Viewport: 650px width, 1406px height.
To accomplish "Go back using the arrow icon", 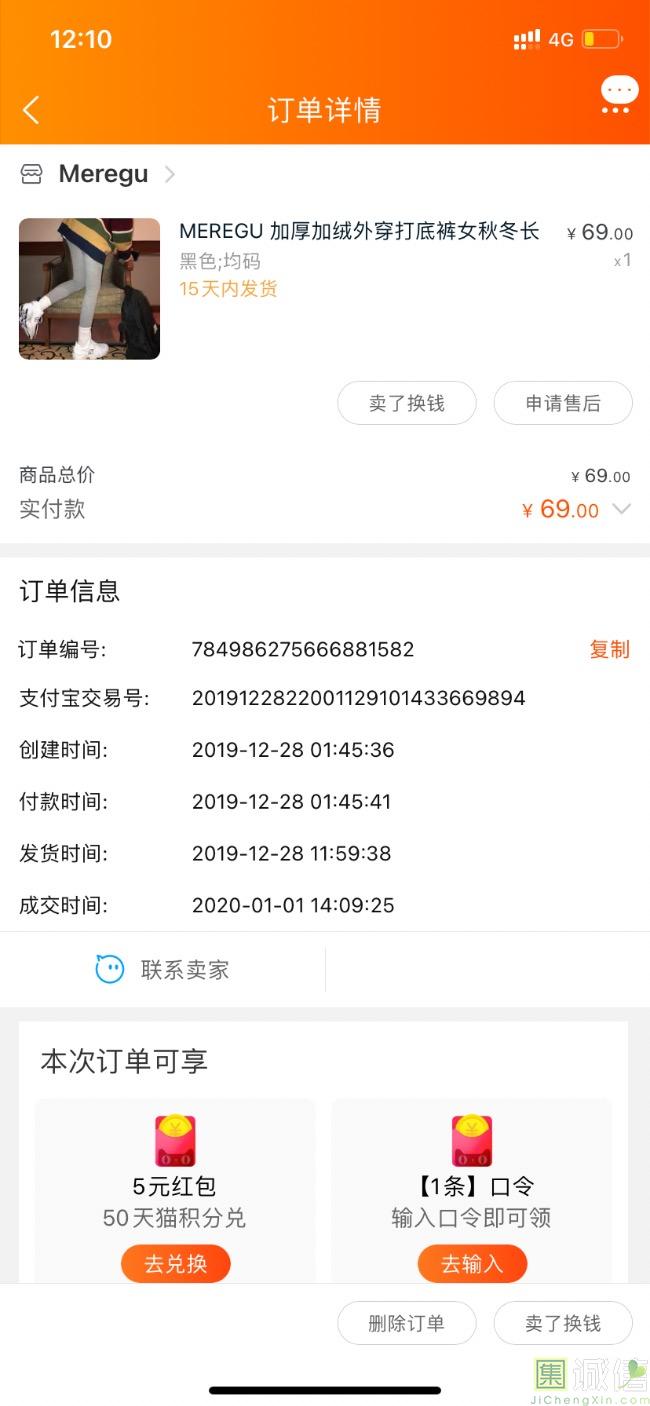I will pyautogui.click(x=31, y=110).
